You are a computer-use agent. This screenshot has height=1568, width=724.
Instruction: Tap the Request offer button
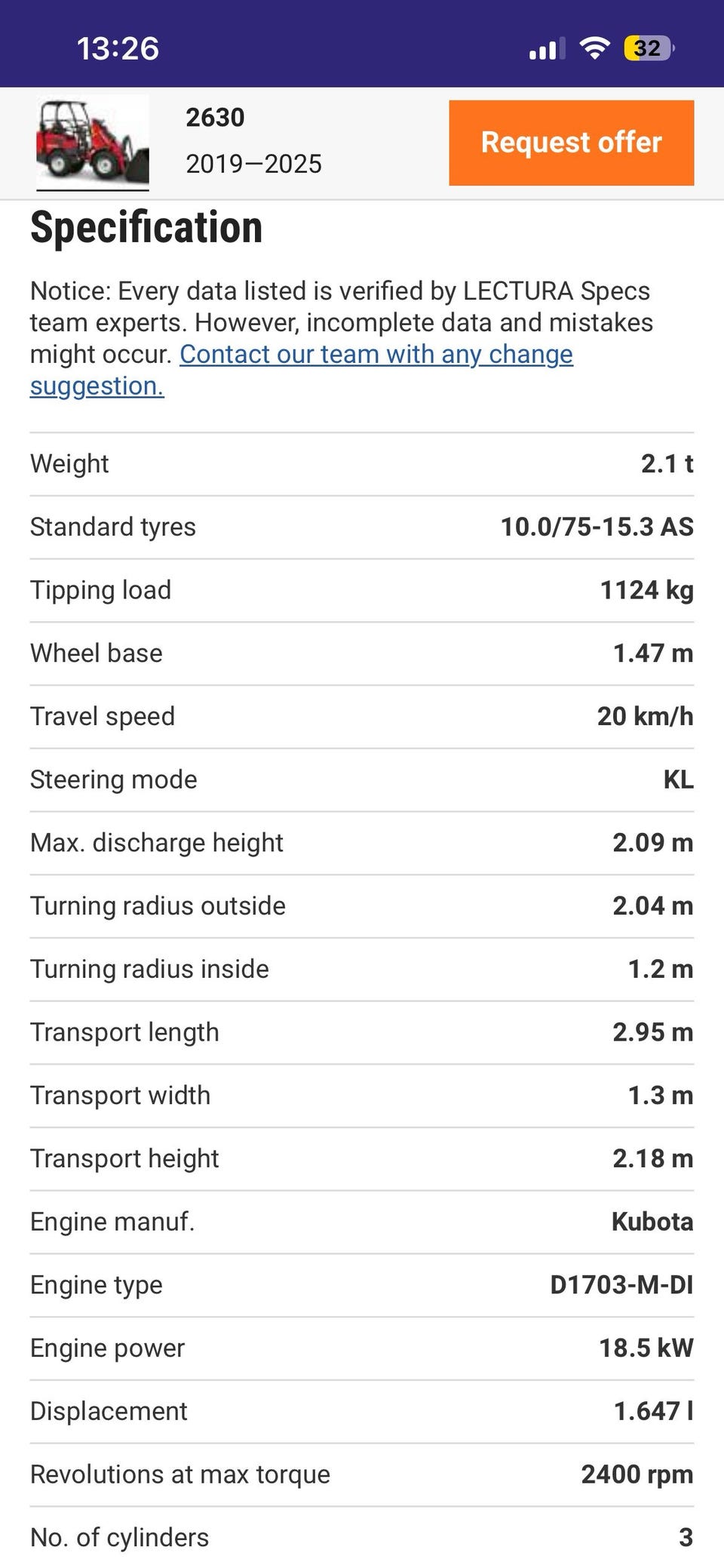click(571, 143)
